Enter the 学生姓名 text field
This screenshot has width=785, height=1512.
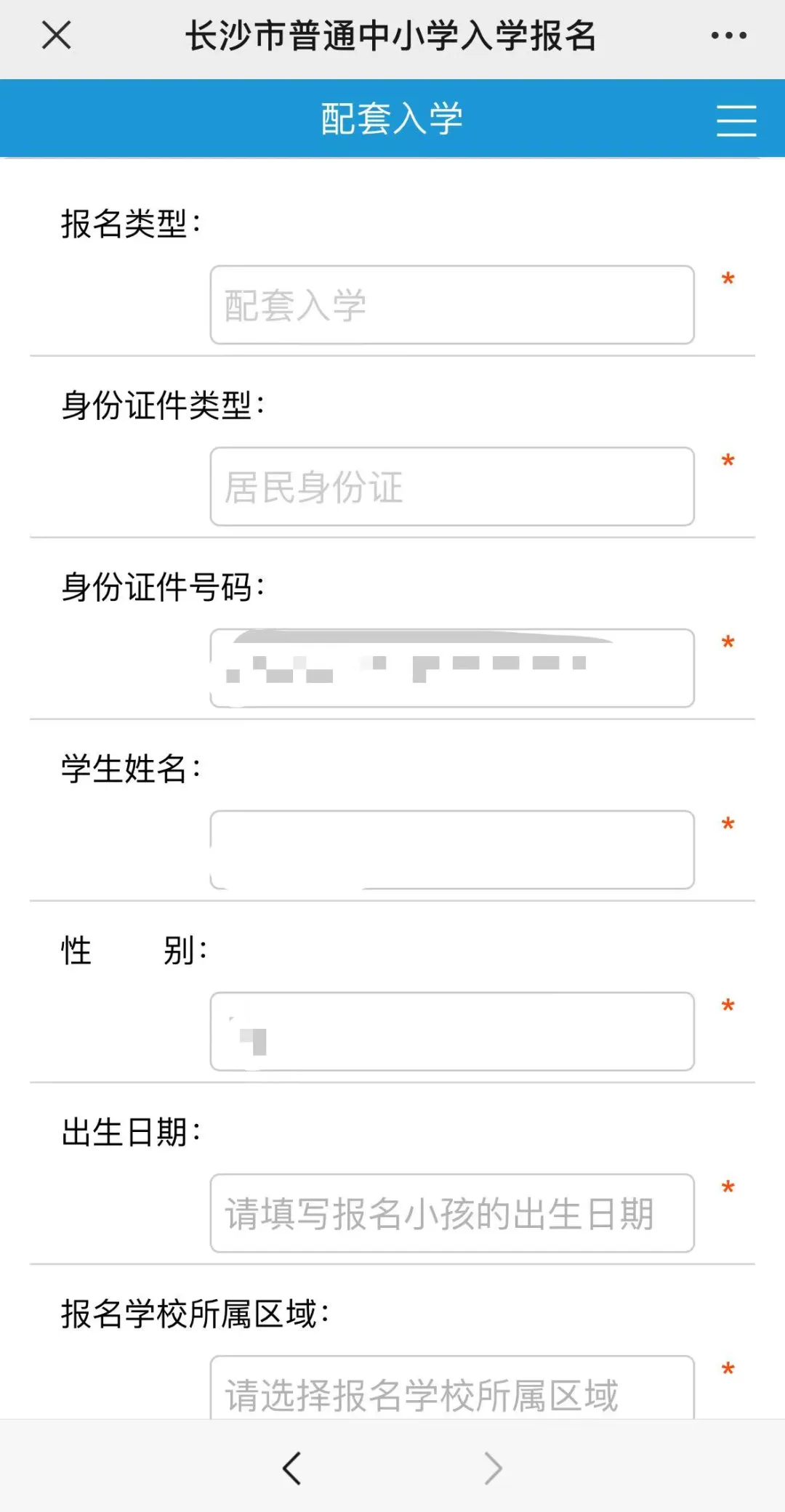(452, 849)
